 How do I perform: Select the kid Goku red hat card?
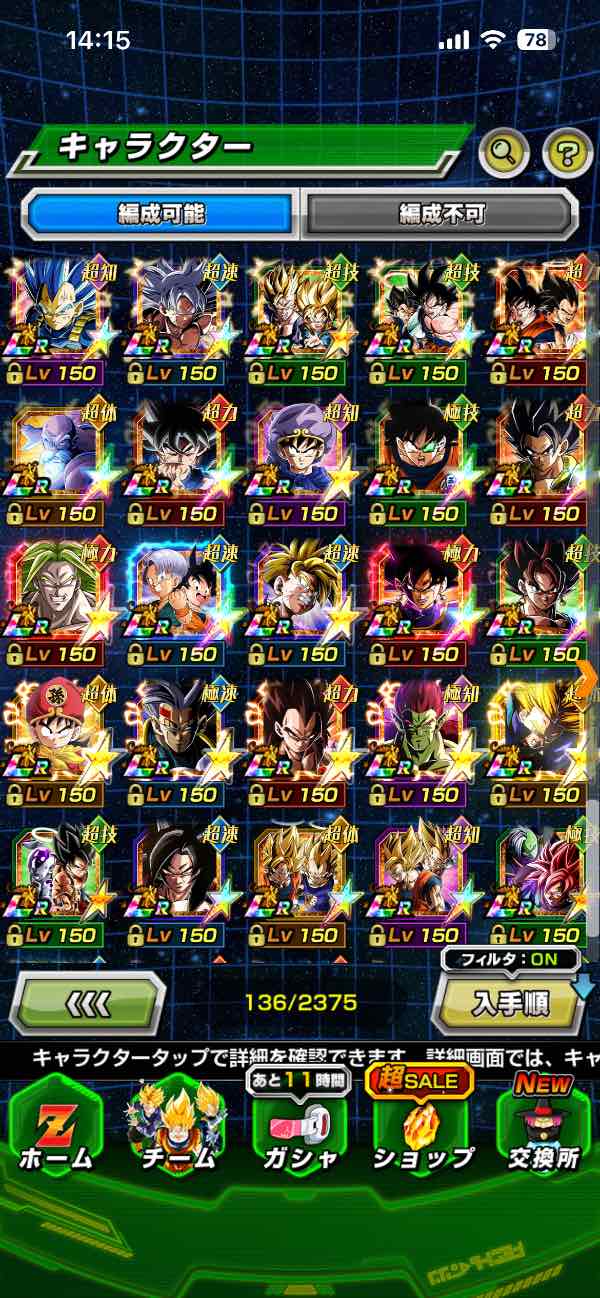58,741
